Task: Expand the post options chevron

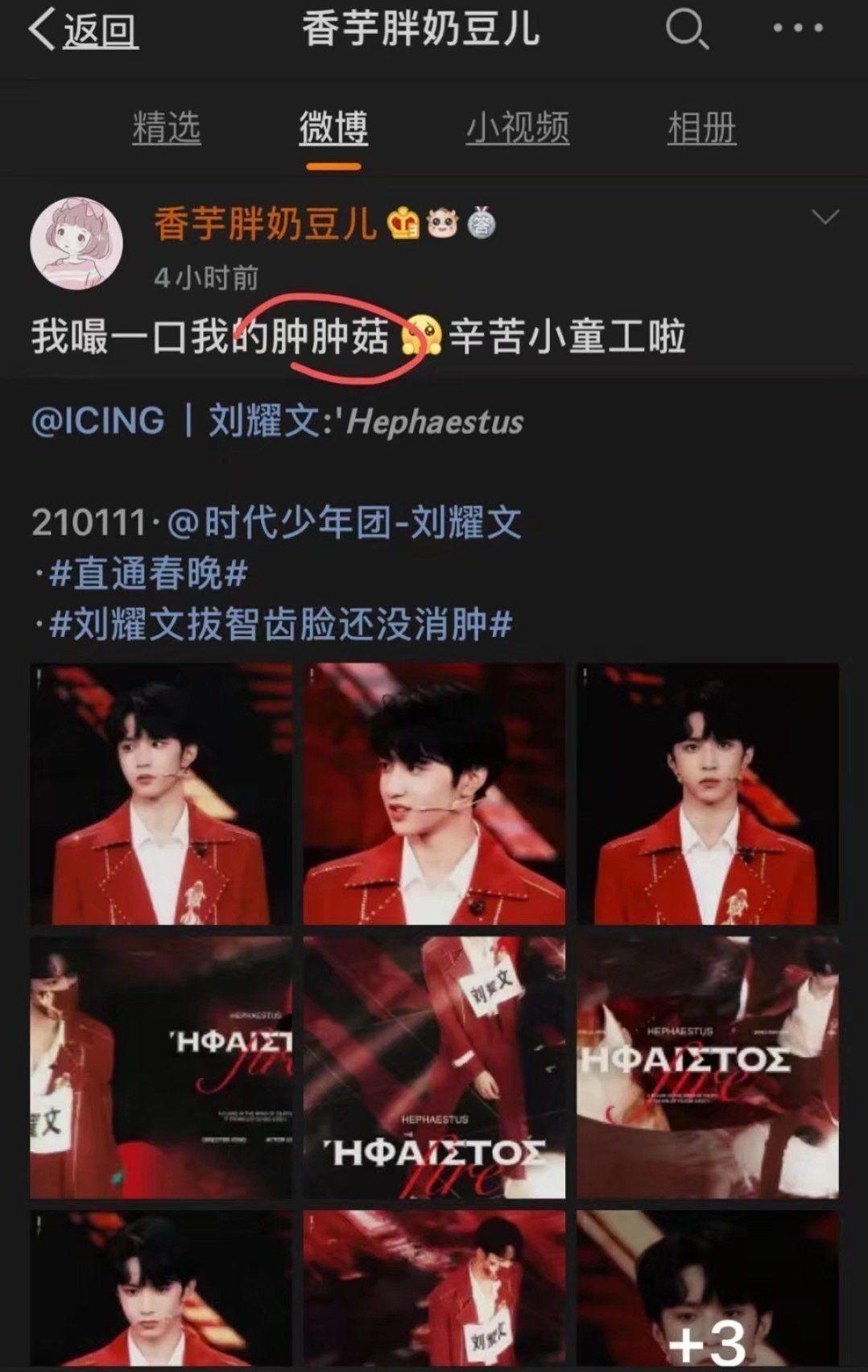Action: [x=825, y=217]
